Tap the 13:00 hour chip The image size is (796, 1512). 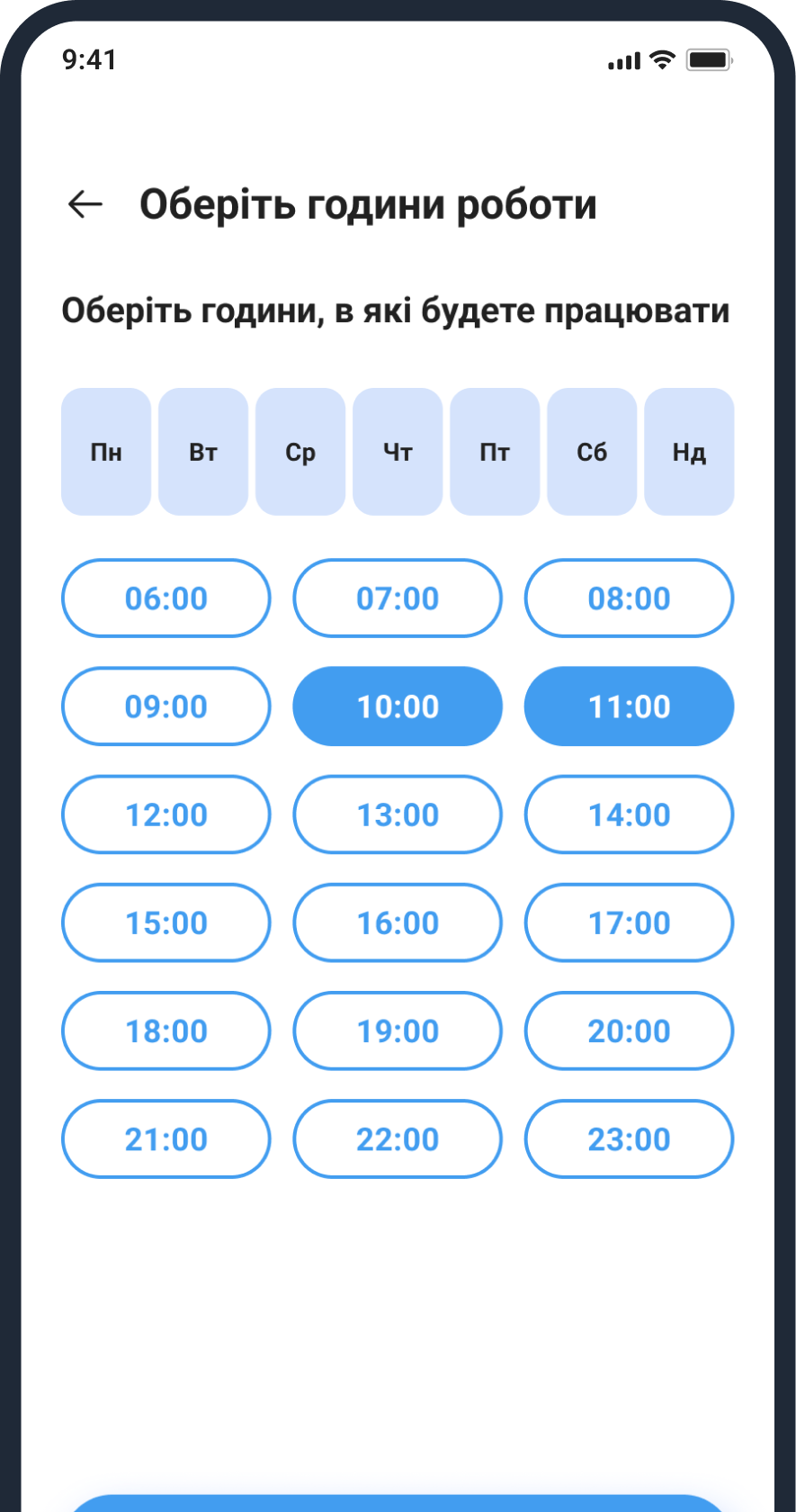click(x=398, y=814)
